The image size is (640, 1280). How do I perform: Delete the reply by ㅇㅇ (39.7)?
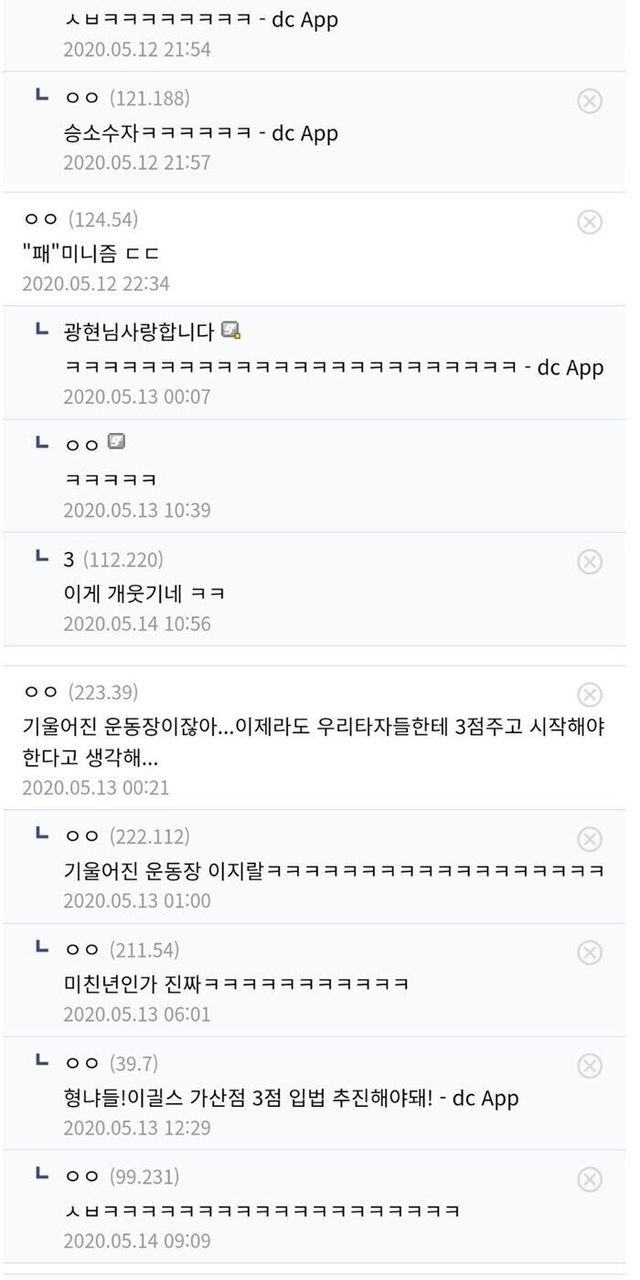click(x=590, y=1064)
